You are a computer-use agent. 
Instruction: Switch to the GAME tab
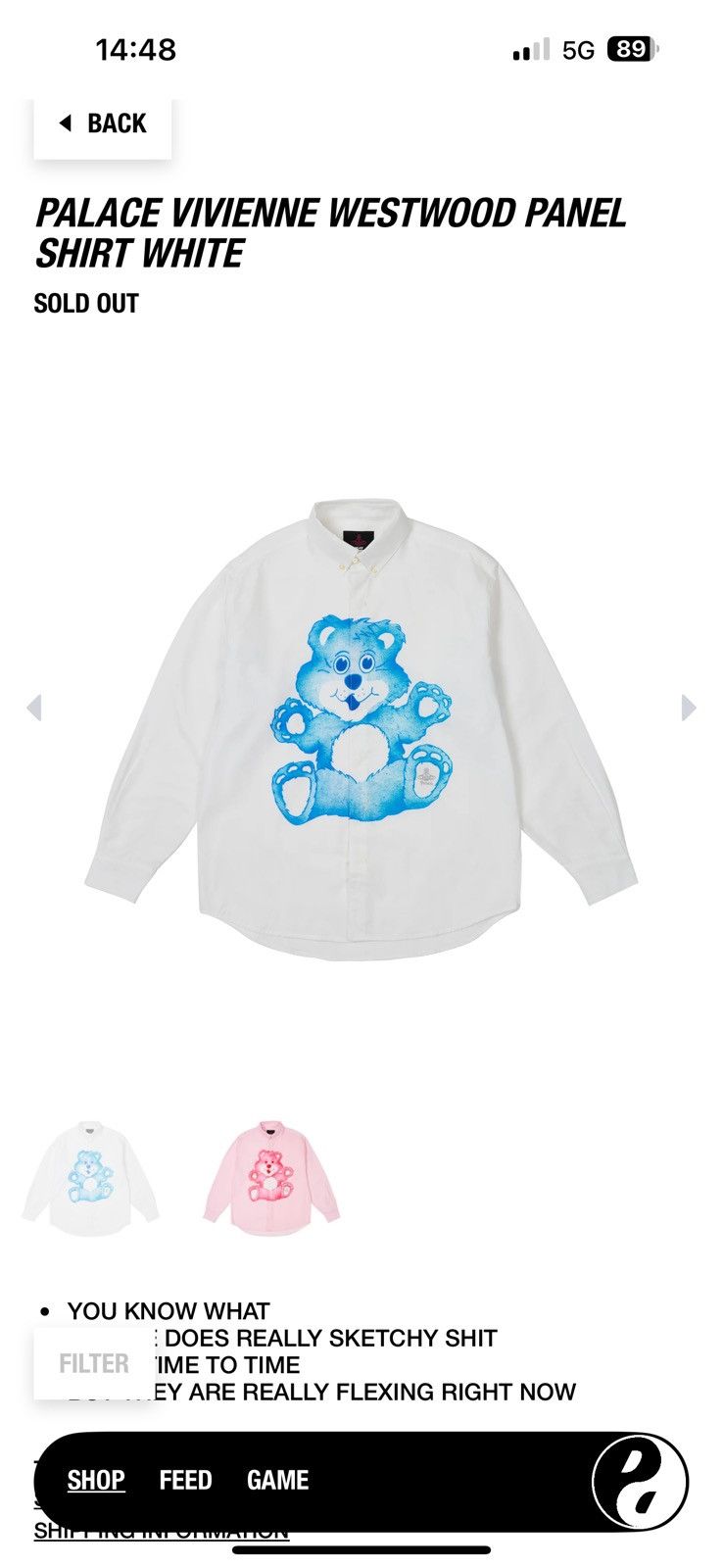(x=277, y=1480)
